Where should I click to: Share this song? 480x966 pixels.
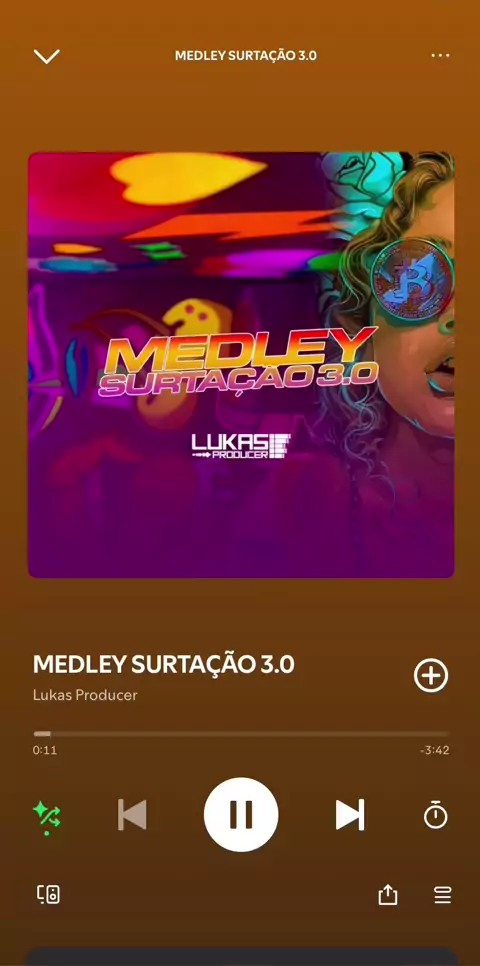388,895
